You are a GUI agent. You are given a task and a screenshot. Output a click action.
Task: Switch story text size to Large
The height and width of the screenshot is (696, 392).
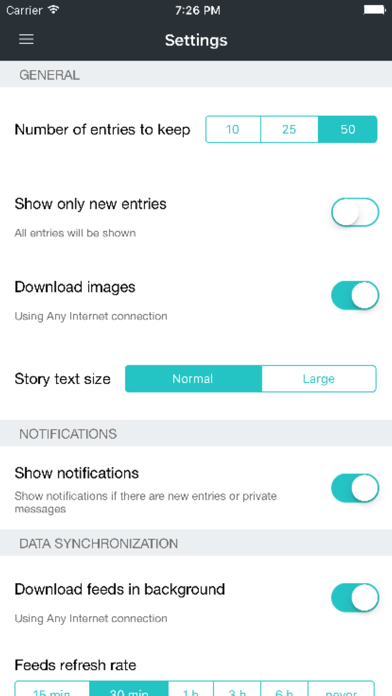tap(319, 379)
